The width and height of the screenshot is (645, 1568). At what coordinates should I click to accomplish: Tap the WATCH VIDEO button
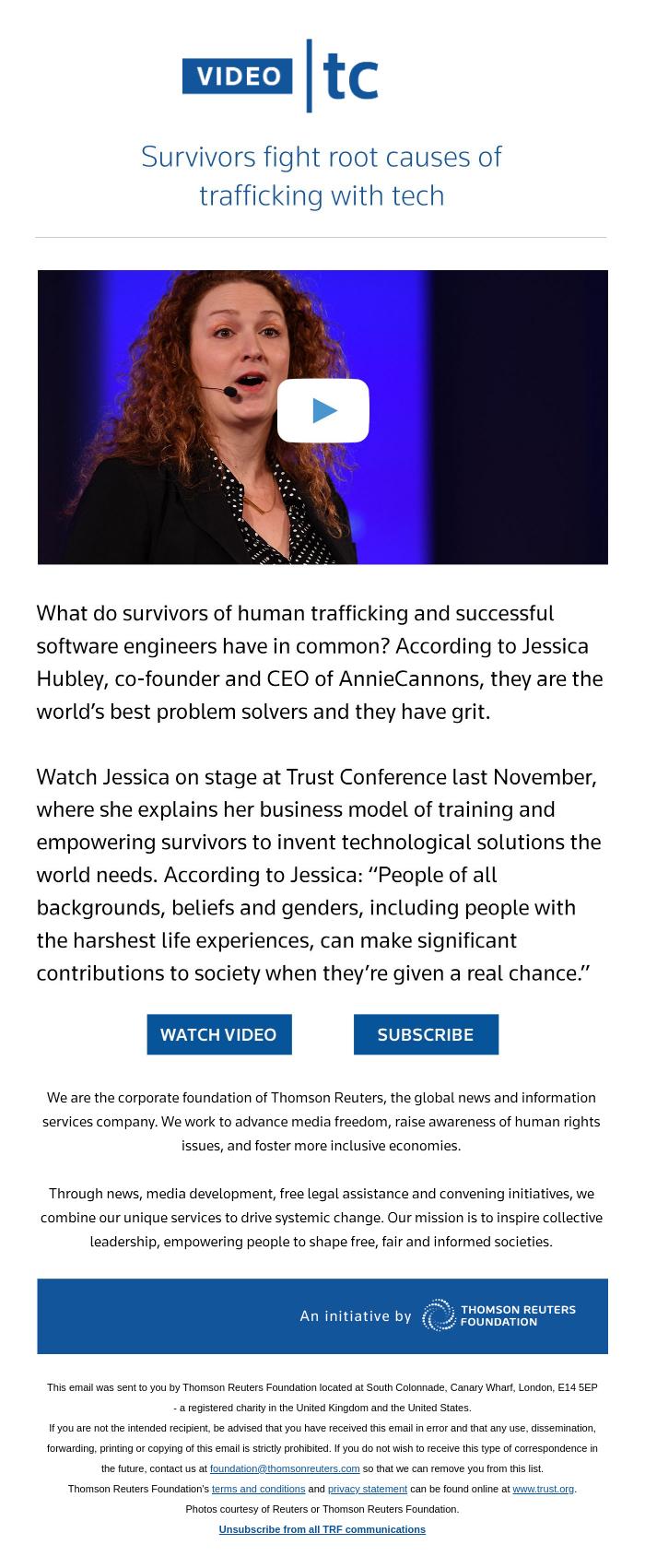tap(219, 1034)
